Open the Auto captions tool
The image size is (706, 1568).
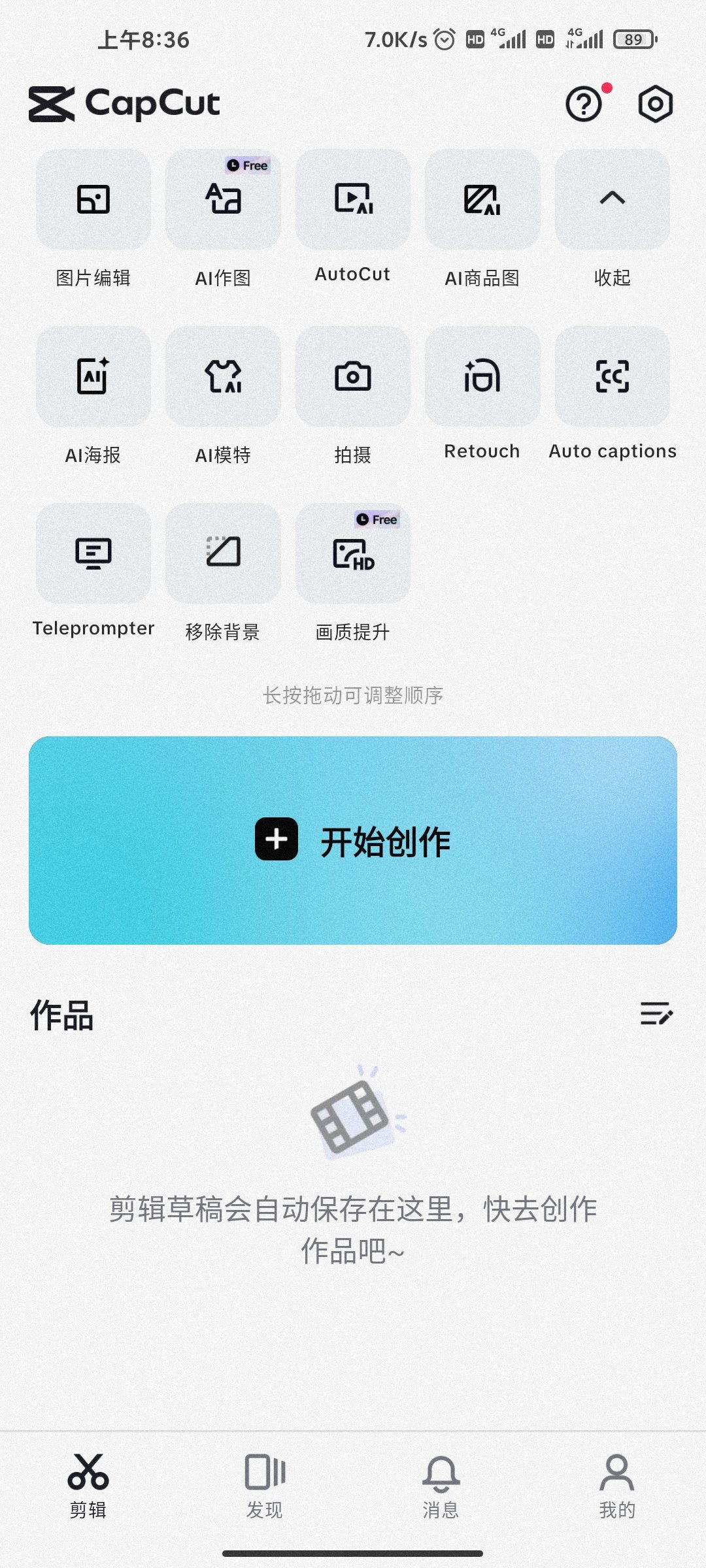(x=612, y=377)
